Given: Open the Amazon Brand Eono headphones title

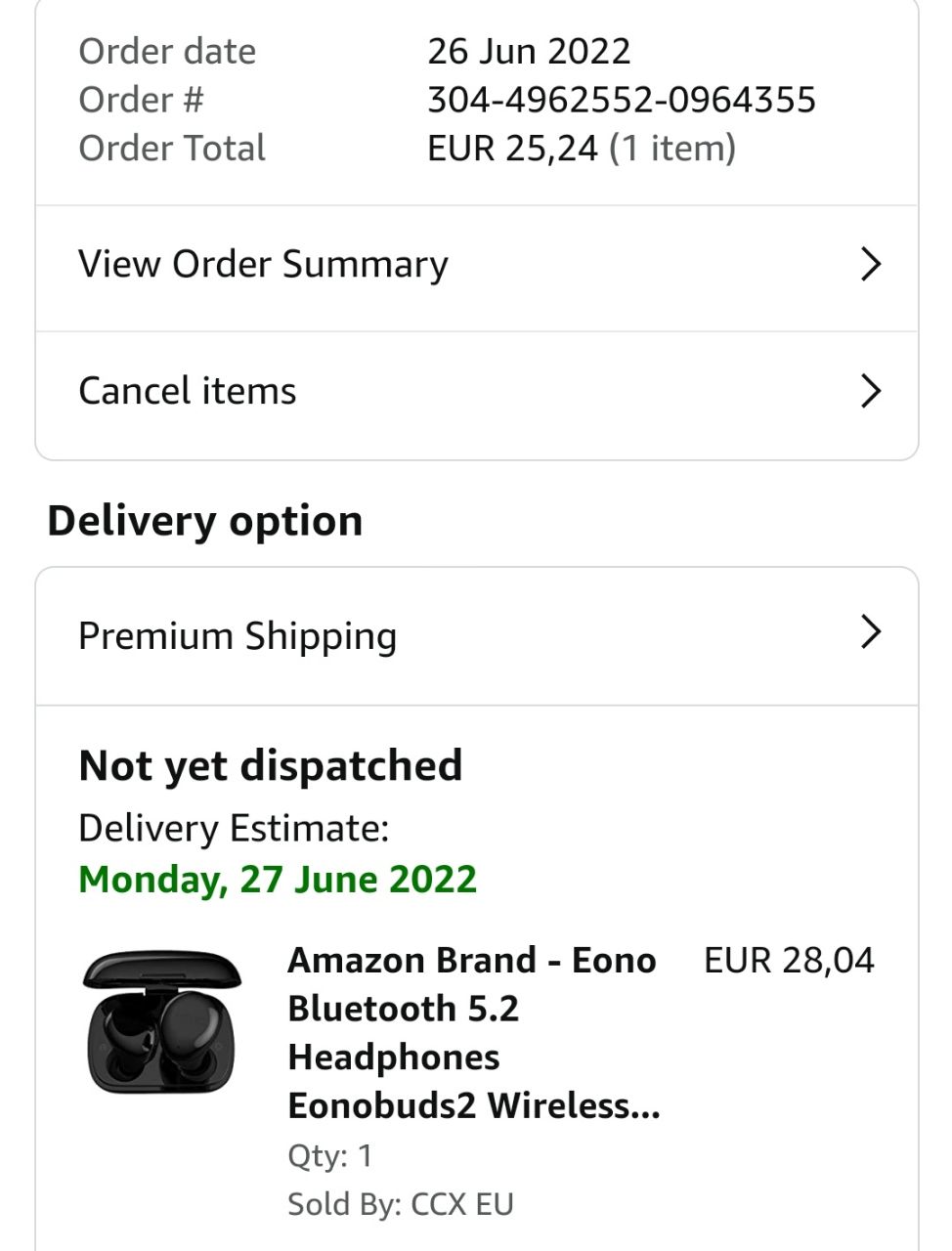Looking at the screenshot, I should (x=473, y=1032).
